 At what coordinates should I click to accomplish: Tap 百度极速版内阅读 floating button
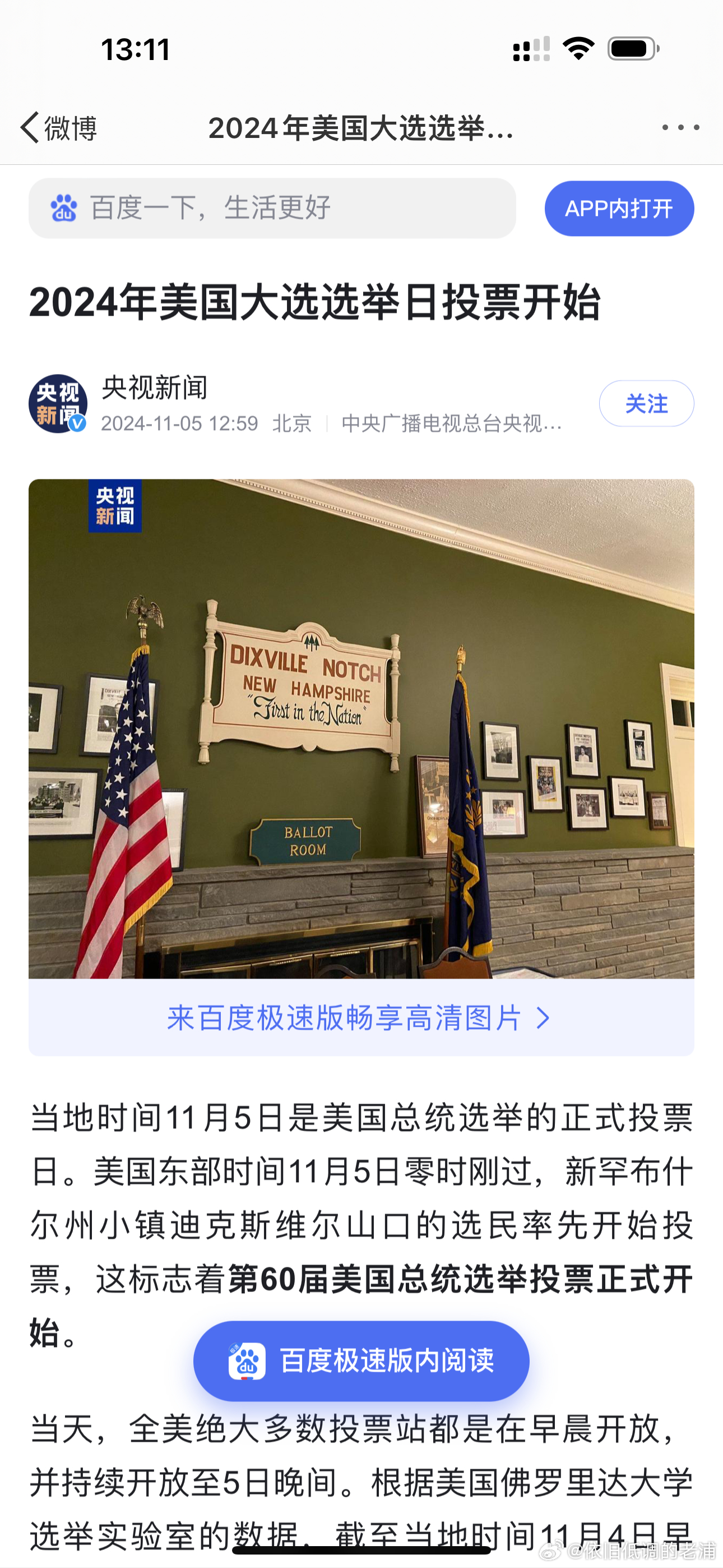coord(361,1361)
